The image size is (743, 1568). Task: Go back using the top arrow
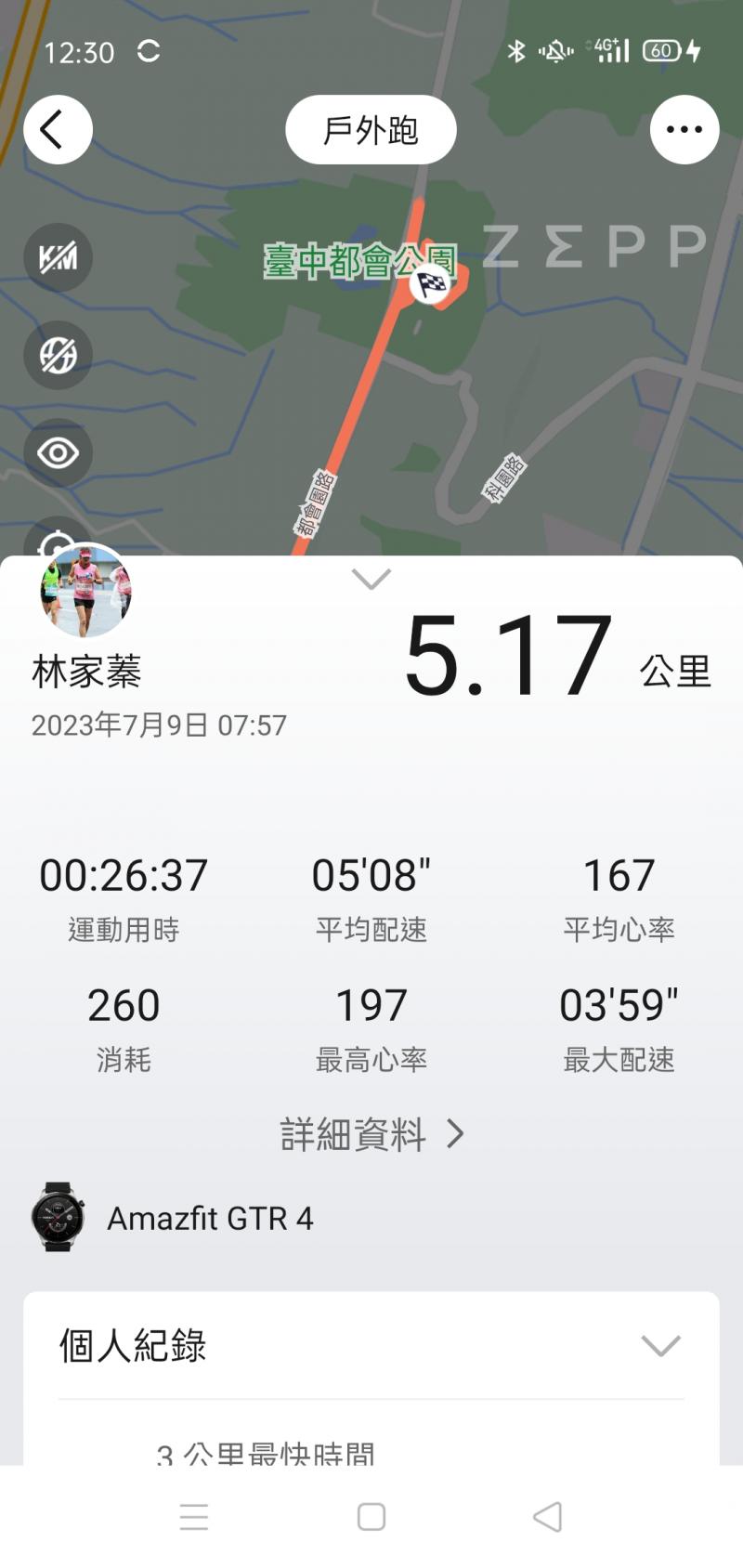[x=58, y=130]
